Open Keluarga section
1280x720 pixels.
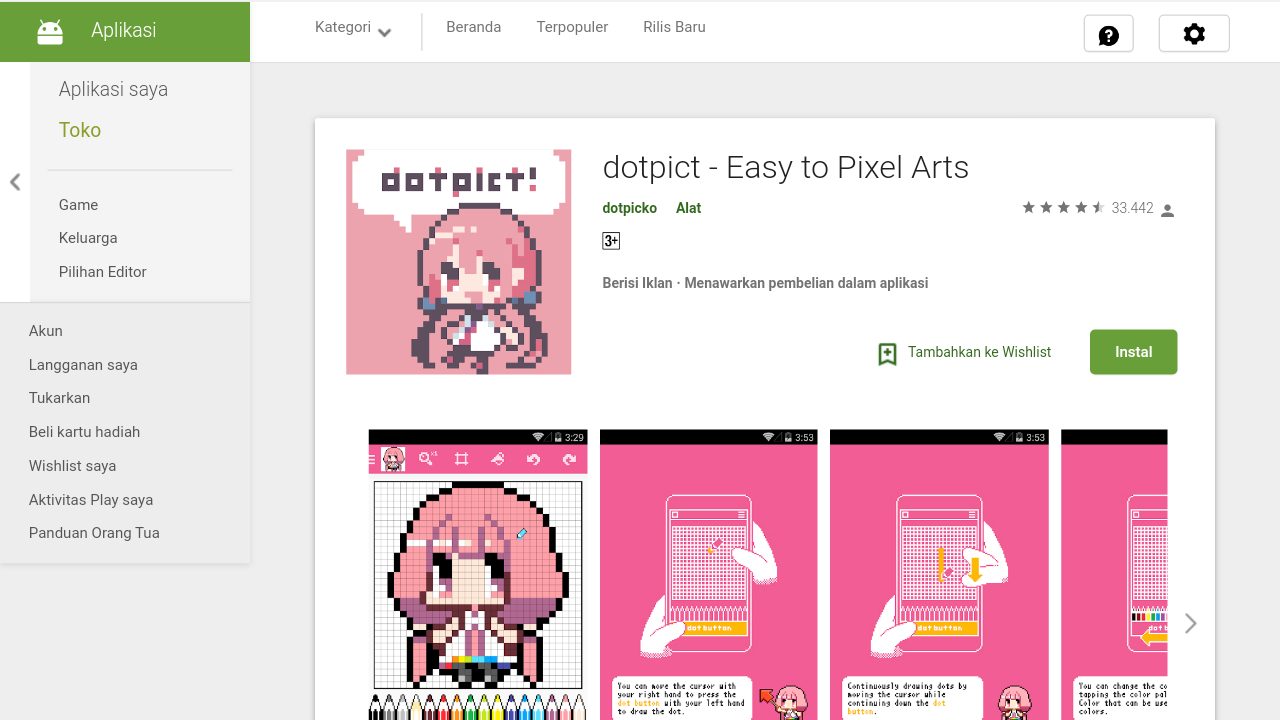(x=88, y=238)
